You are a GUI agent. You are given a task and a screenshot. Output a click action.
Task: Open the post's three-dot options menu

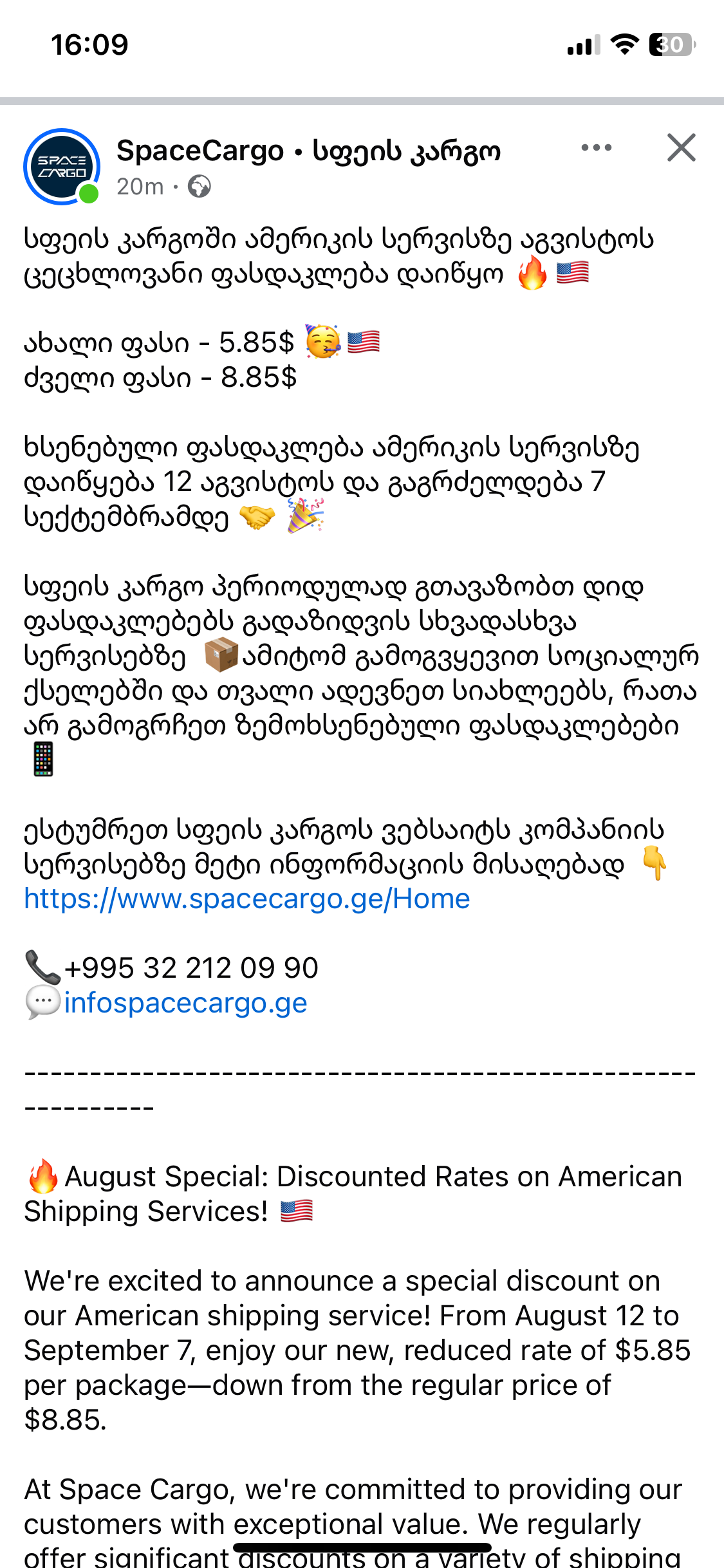[596, 148]
